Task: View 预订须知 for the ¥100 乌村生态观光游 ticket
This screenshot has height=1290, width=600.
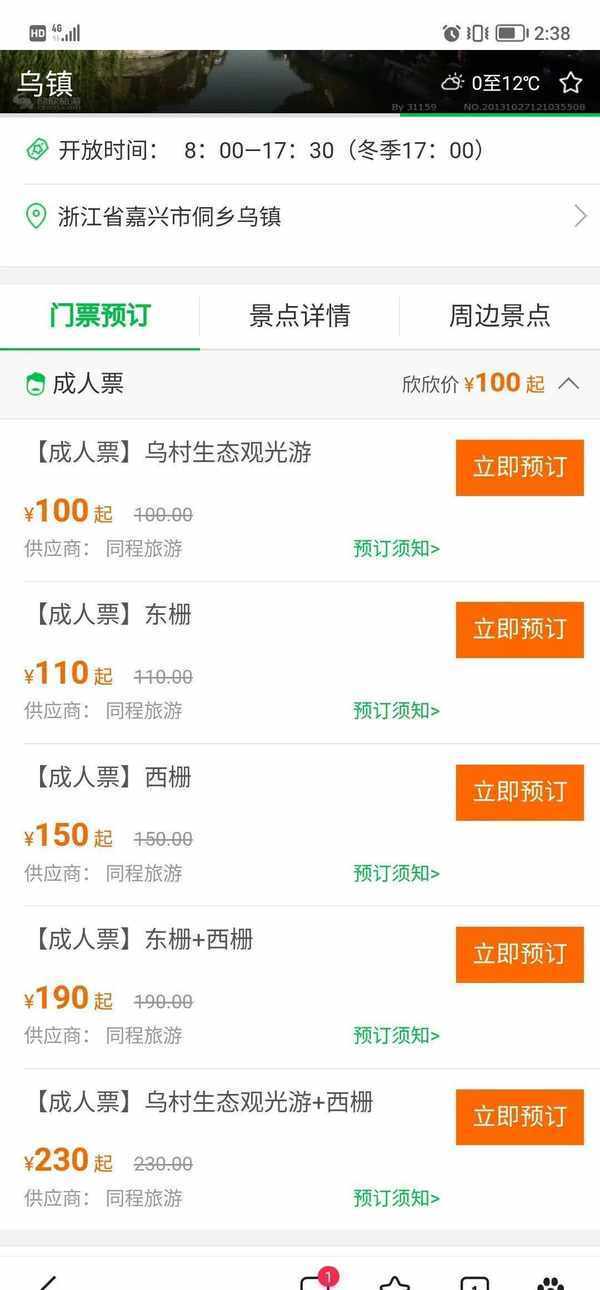Action: point(396,548)
